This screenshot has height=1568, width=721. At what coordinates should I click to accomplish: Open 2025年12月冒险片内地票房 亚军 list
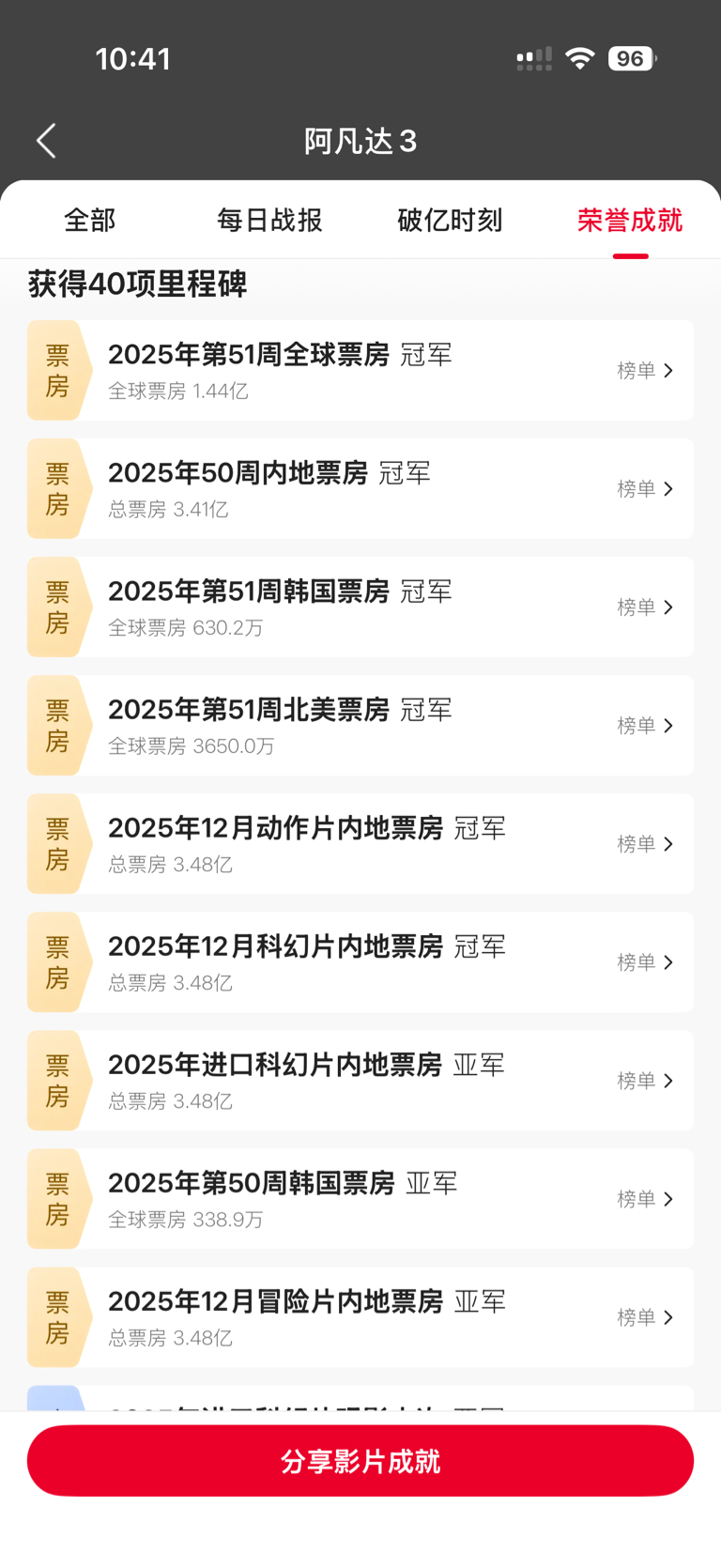coord(644,1317)
